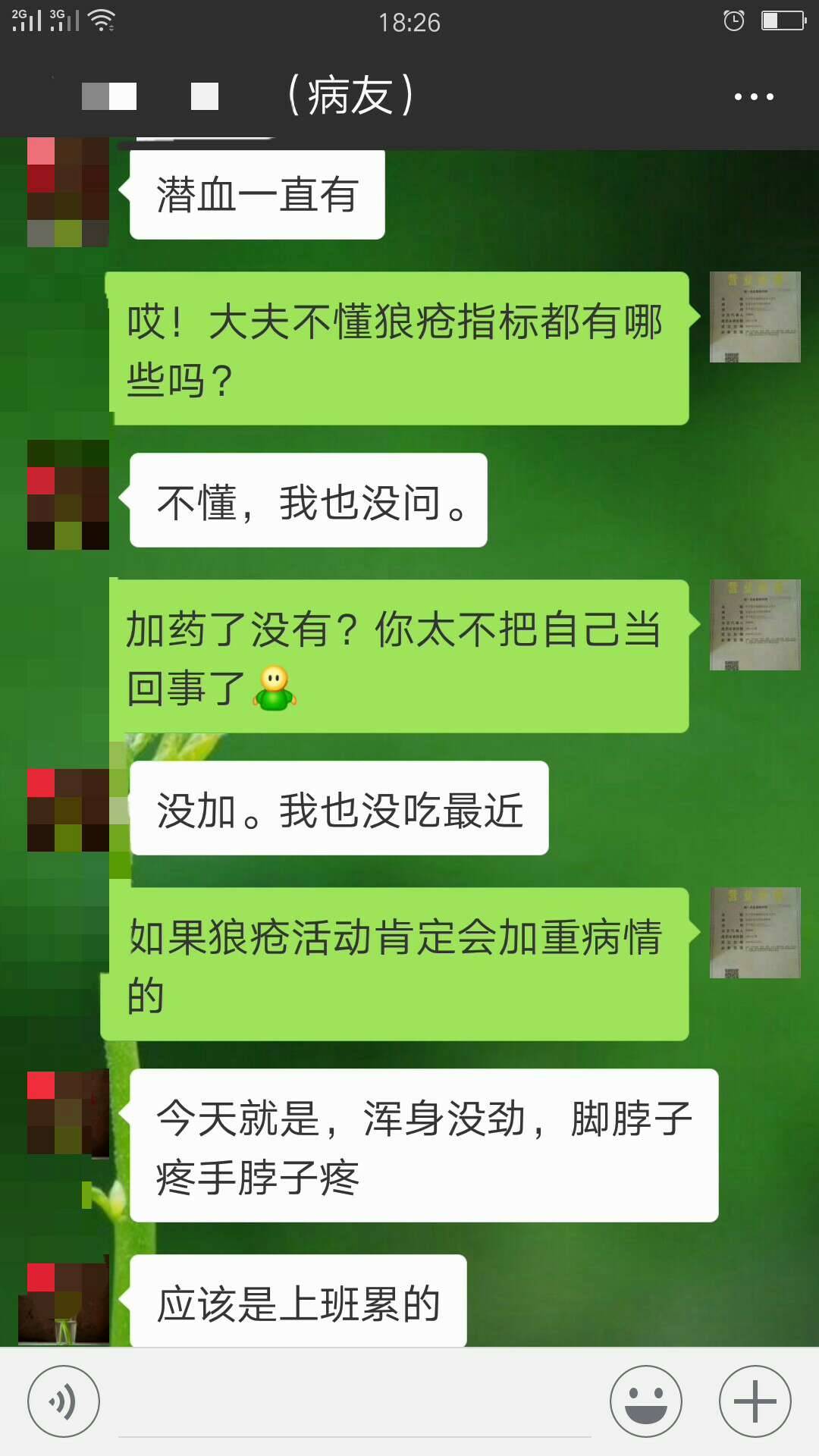The width and height of the screenshot is (819, 1456).
Task: Select the Wi-Fi icon in the status bar
Action: (x=102, y=21)
